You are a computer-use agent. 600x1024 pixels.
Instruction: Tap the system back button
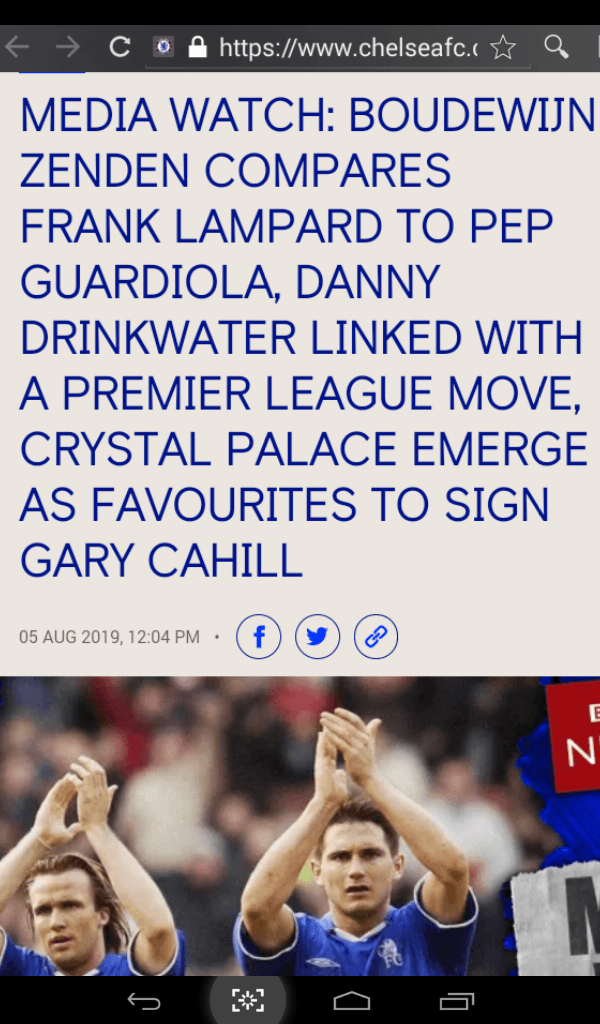[x=144, y=1000]
